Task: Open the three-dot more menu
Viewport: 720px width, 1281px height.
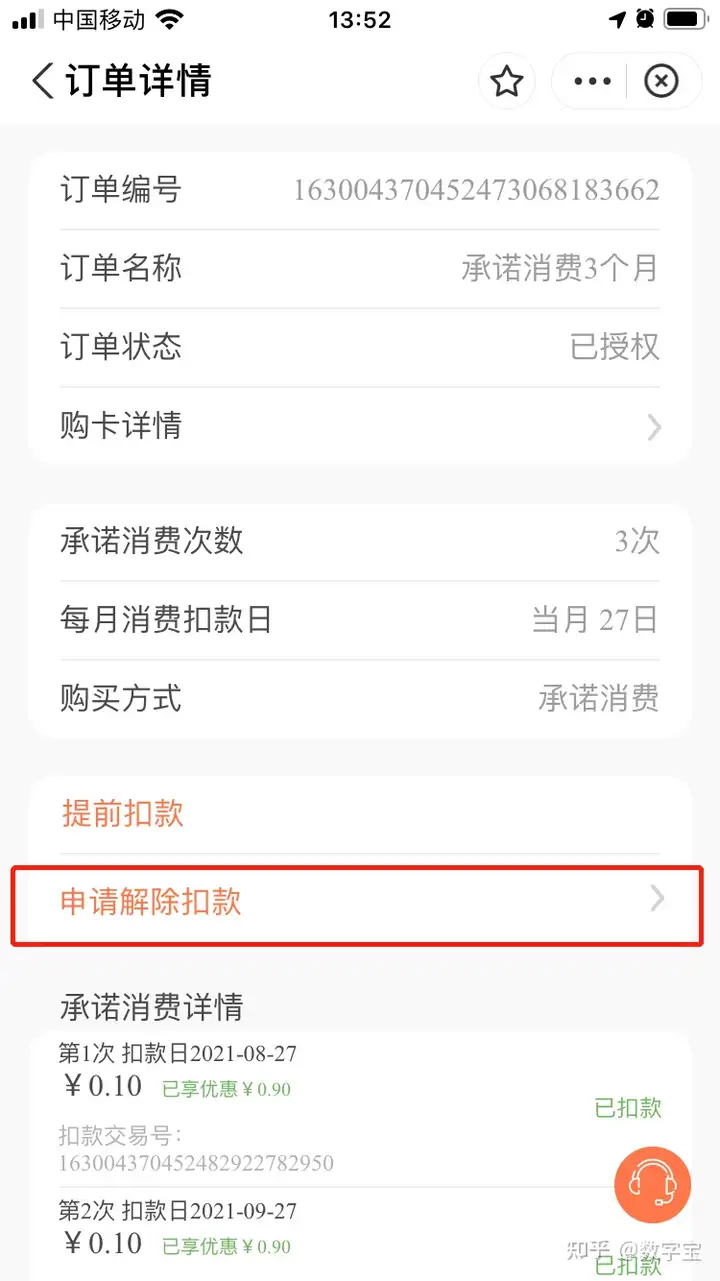Action: click(x=592, y=81)
